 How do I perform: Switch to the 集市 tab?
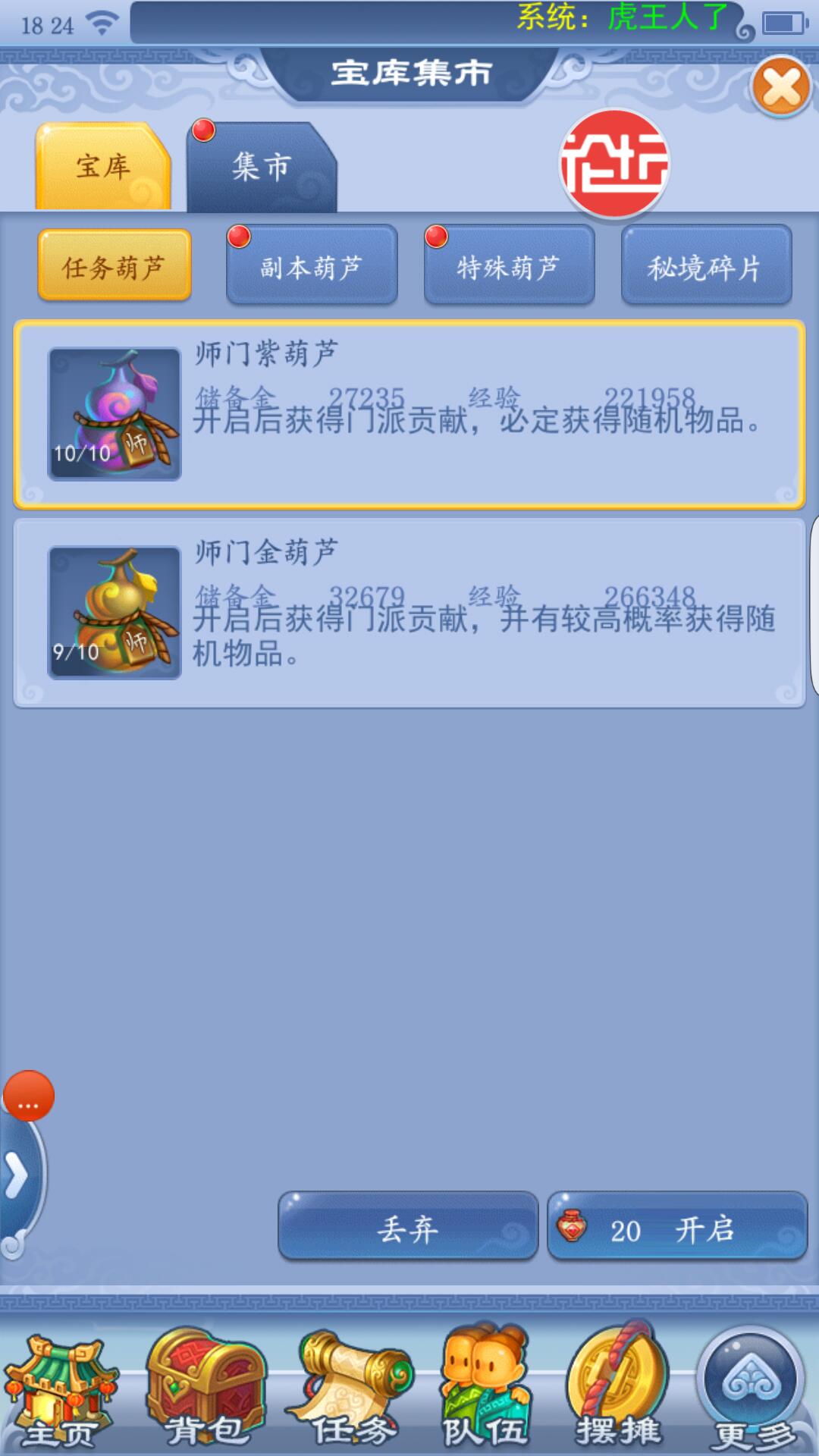coord(261,168)
